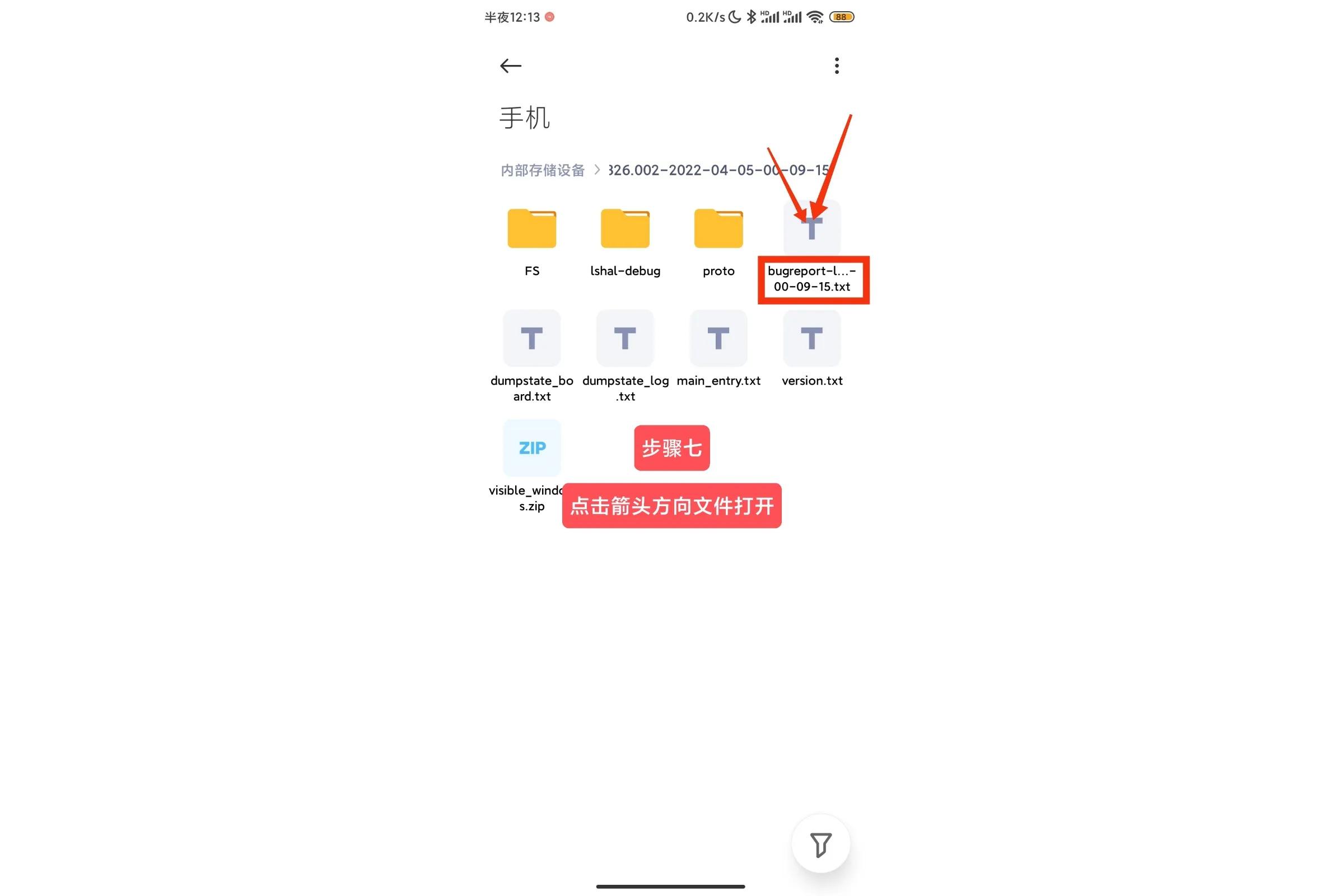Open the proto folder

[x=718, y=229]
